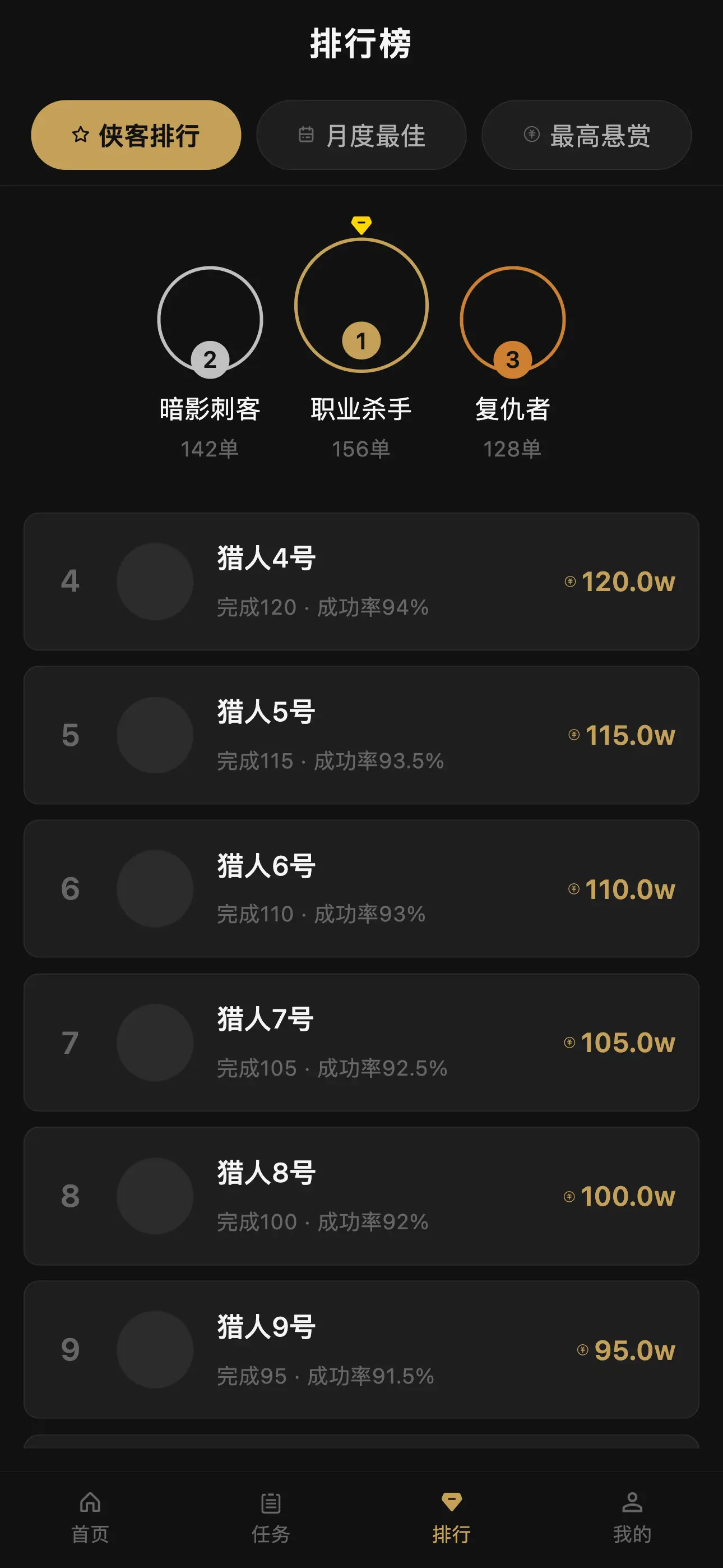Viewport: 723px width, 1568px height.
Task: Open third place 复仇者 profile
Action: click(x=512, y=320)
